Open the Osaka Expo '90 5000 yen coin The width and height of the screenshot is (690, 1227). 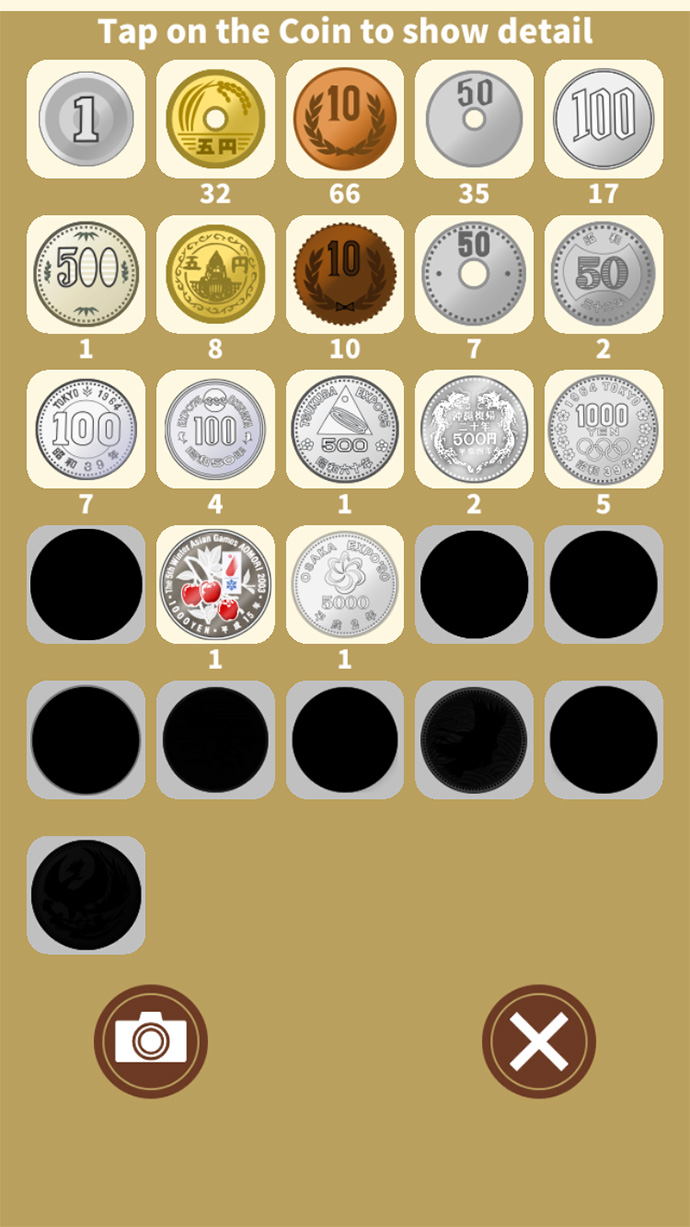[345, 584]
